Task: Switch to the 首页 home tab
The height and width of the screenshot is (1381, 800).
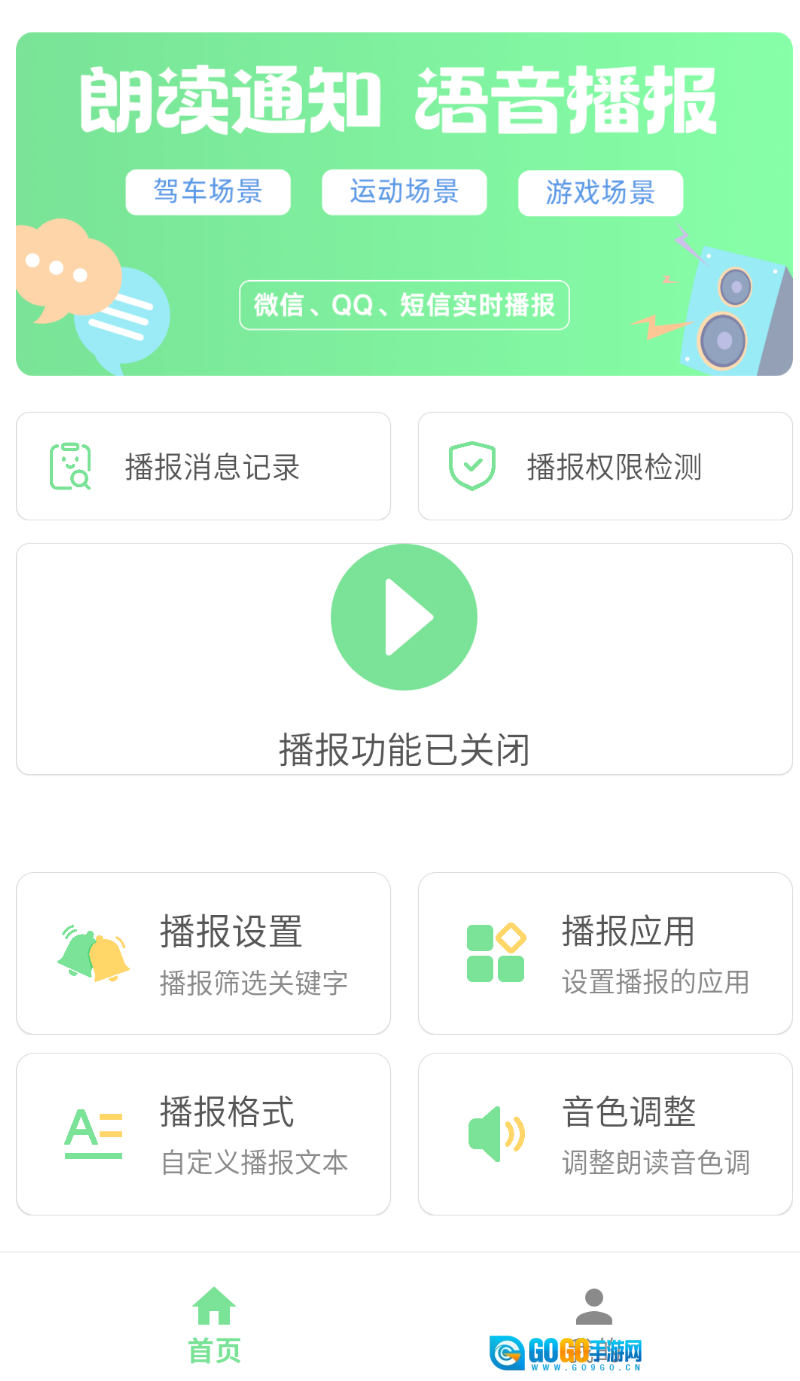Action: (x=214, y=1325)
